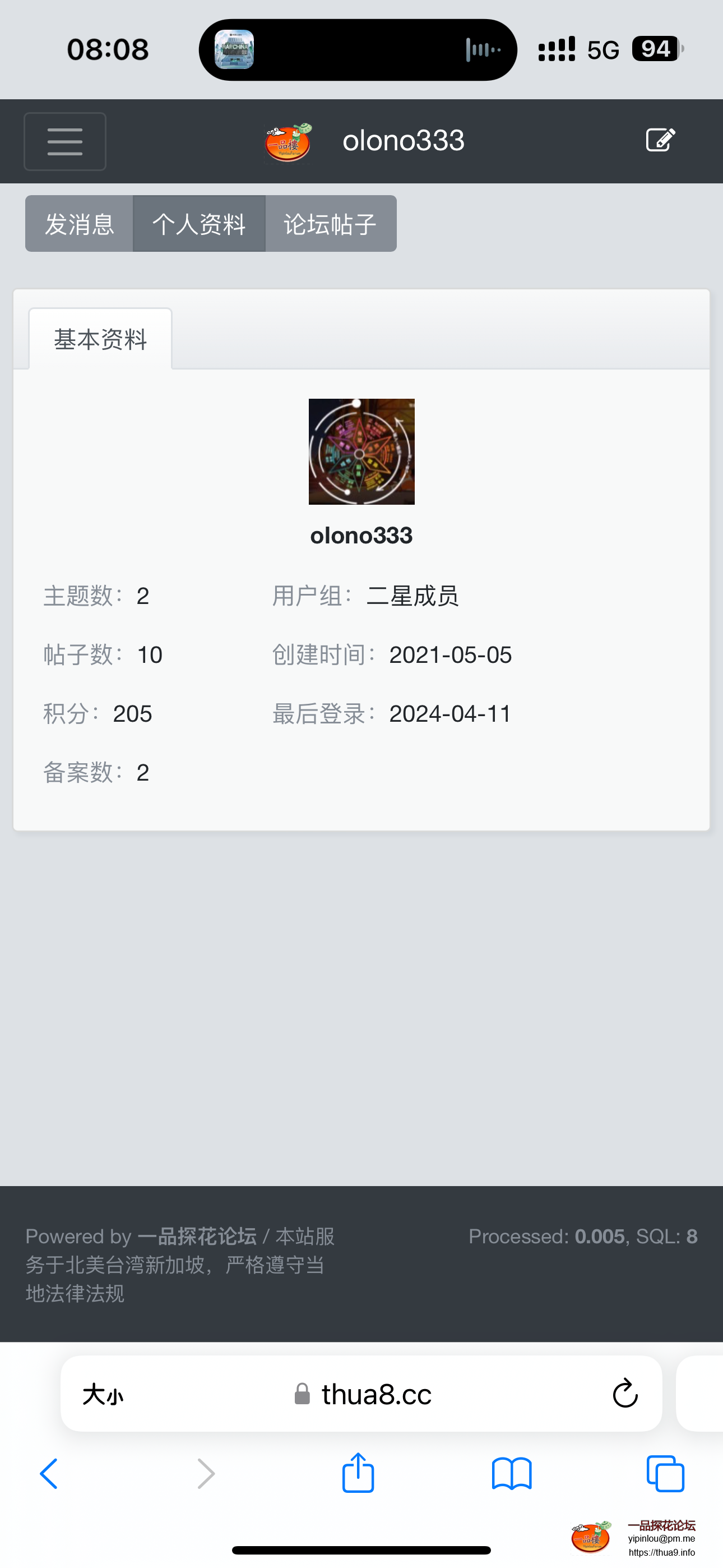Switch to the 论坛帖子 tab
Screen dimensions: 723x1568
331,223
